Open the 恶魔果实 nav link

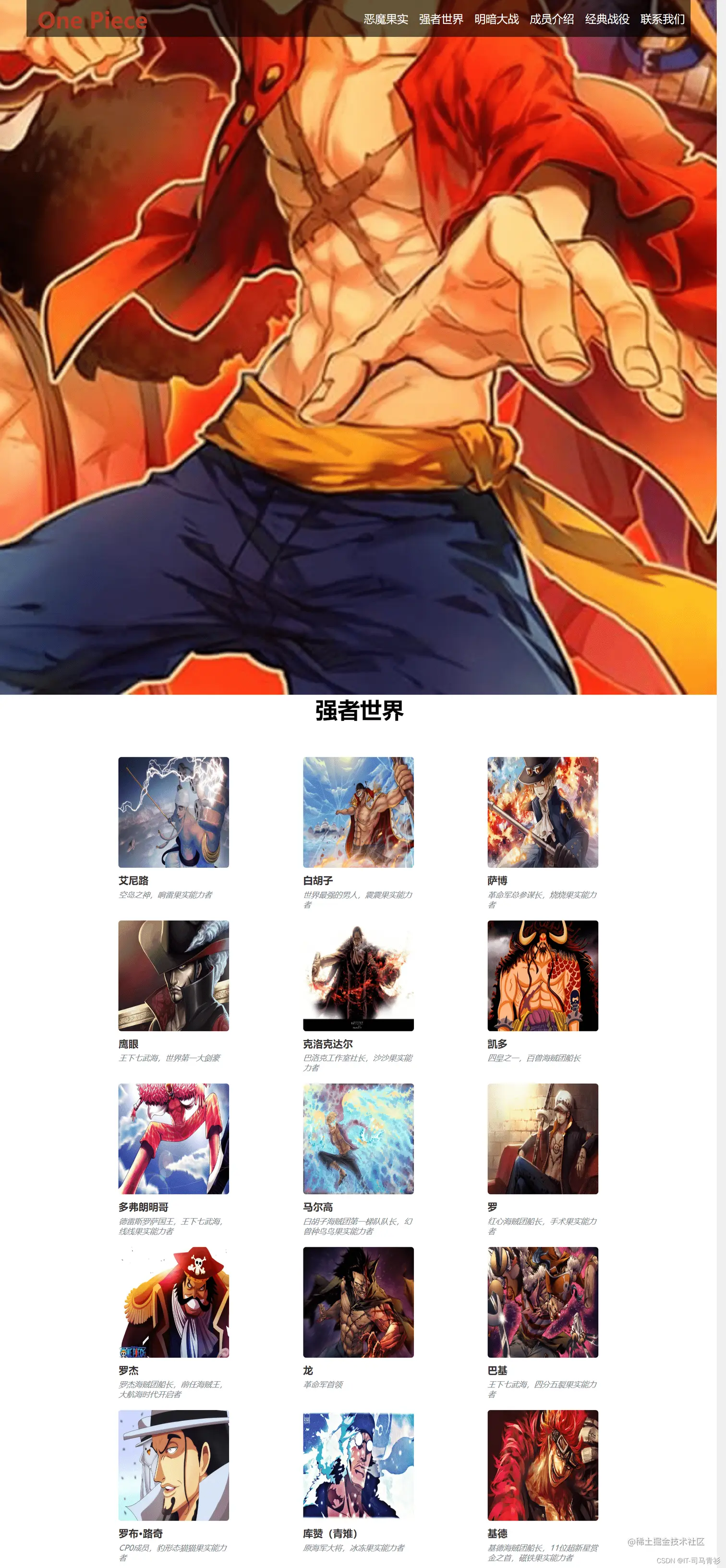385,20
